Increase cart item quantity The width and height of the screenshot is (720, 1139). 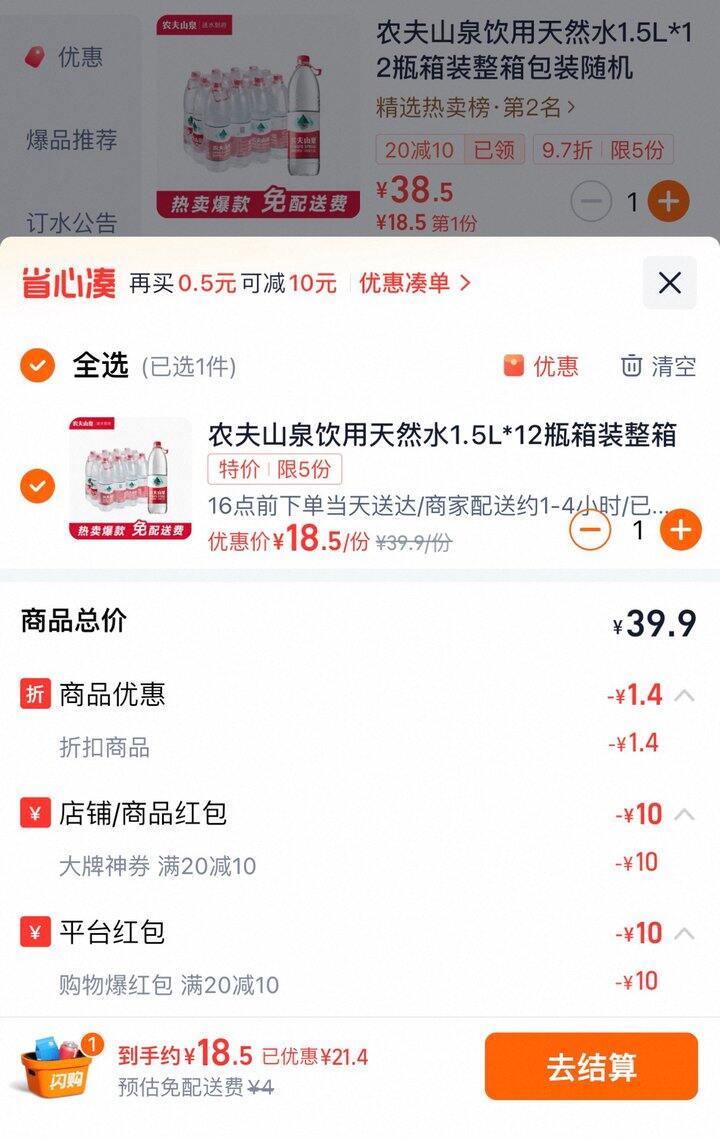point(682,529)
